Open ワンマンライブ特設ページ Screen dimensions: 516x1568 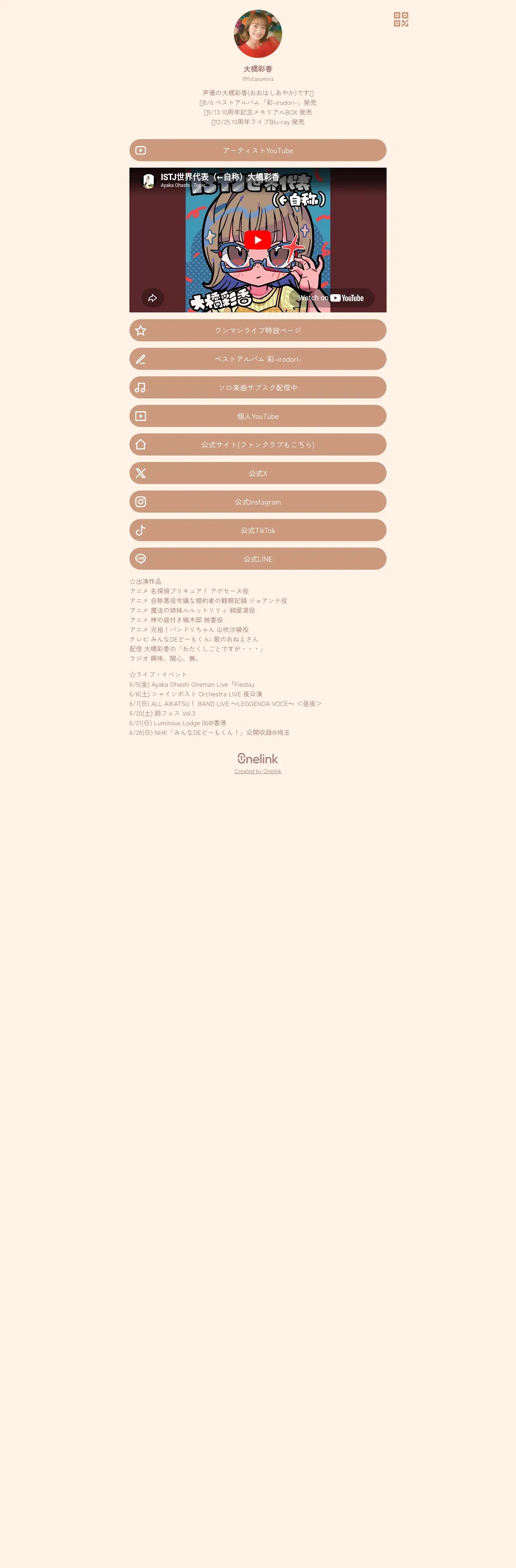coord(258,330)
